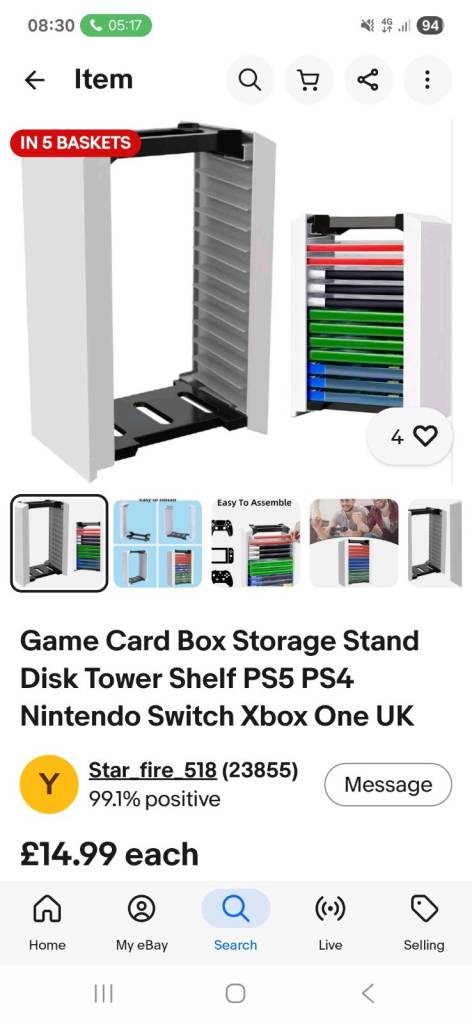Go back using the top-left arrow

pyautogui.click(x=35, y=80)
